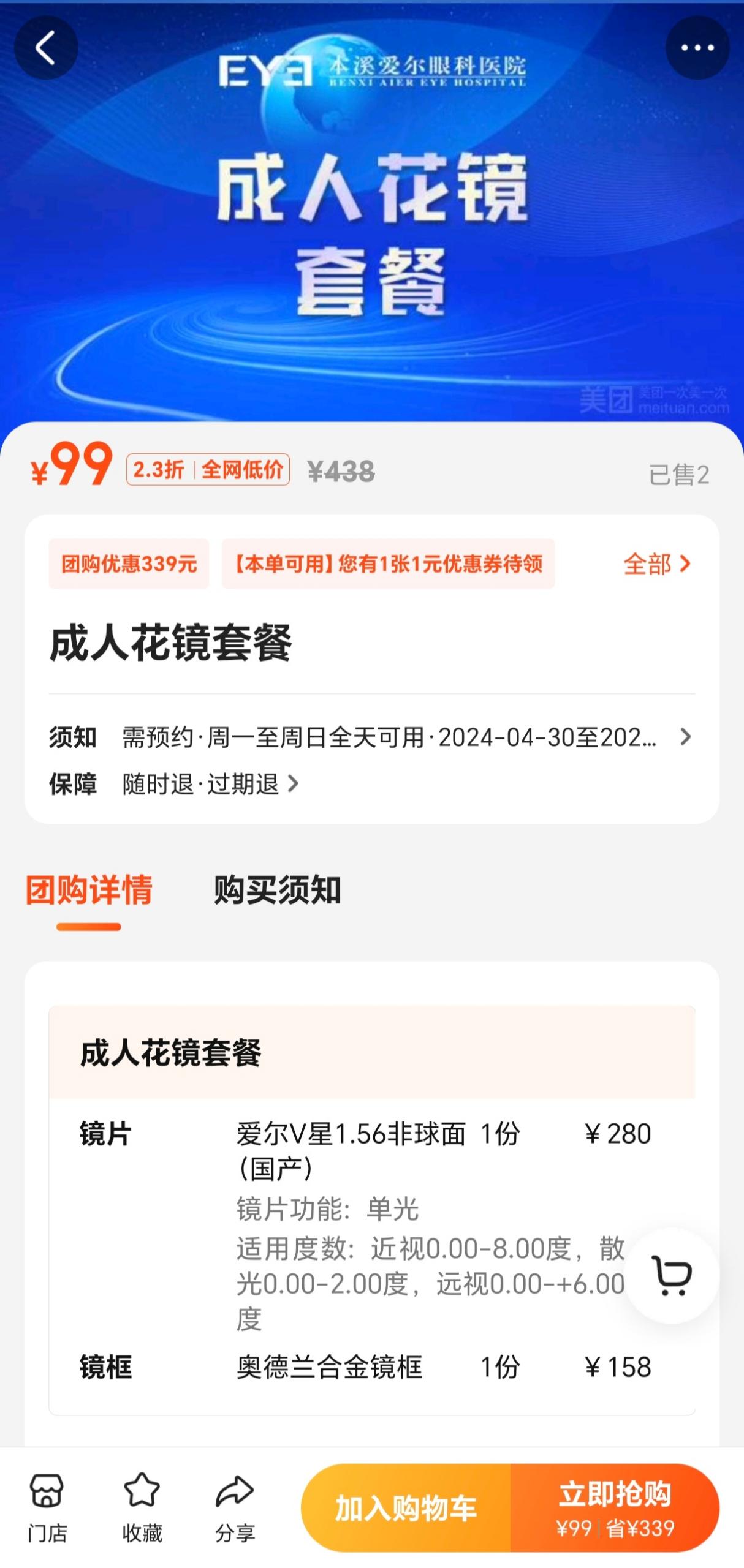This screenshot has height=1568, width=744.
Task: Select the 团购详情 tab
Action: 89,889
